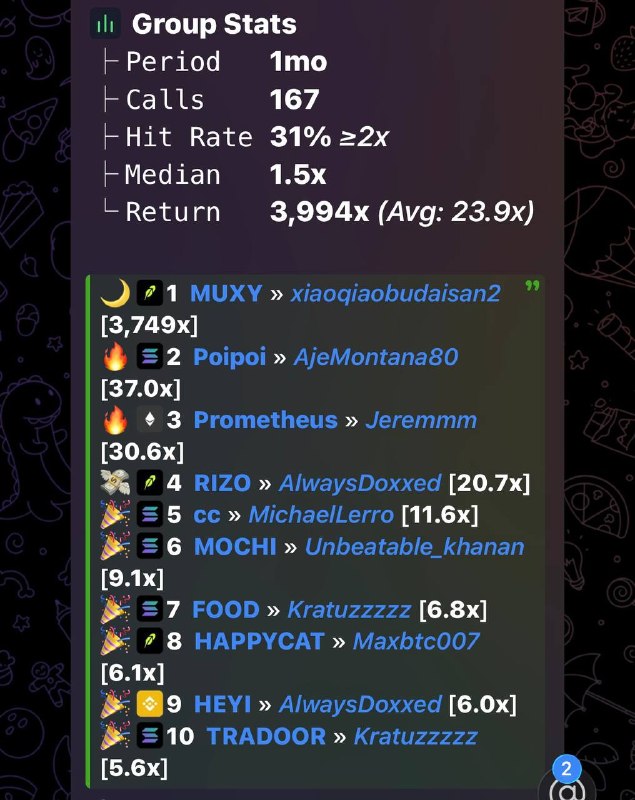Open the cc token link
Viewport: 635px width, 800px height.
(207, 515)
